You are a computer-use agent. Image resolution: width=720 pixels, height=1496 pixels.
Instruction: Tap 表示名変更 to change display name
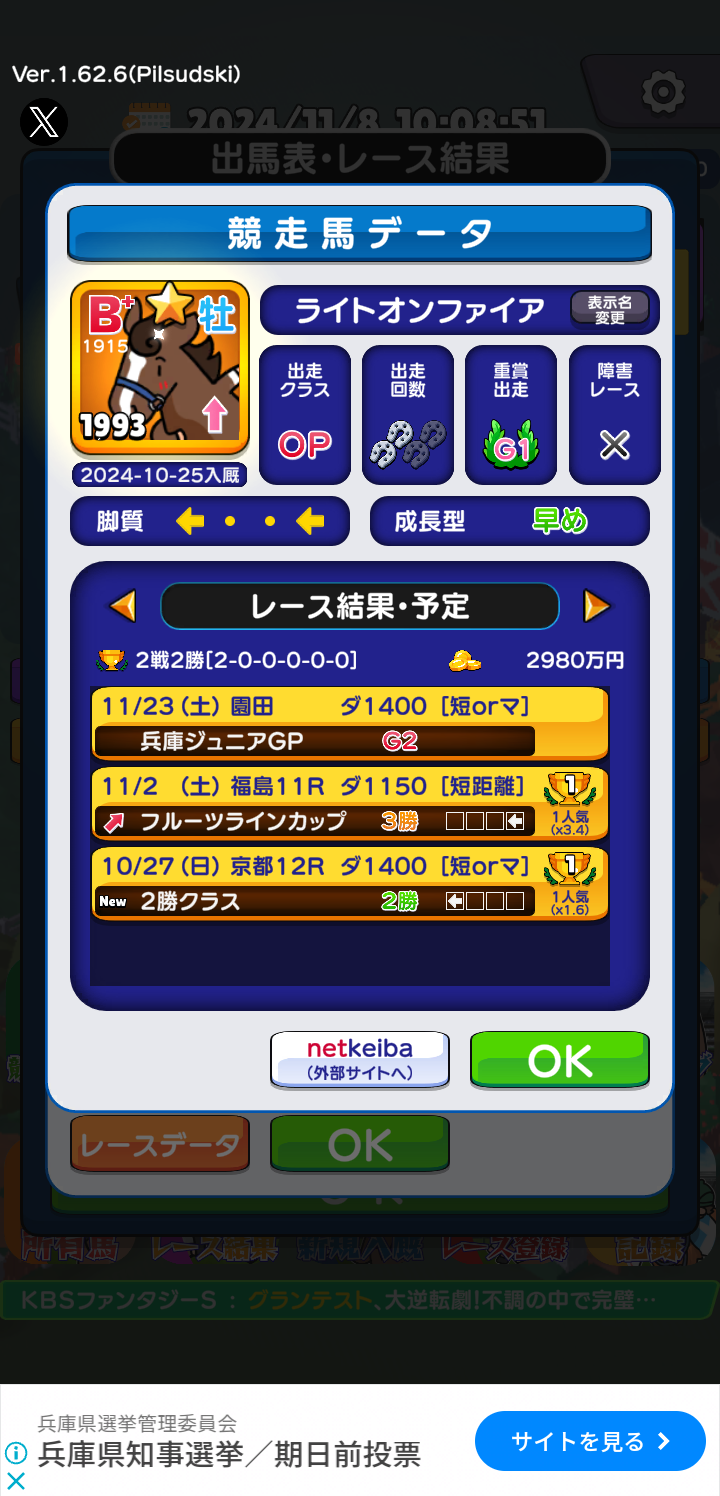[x=610, y=309]
